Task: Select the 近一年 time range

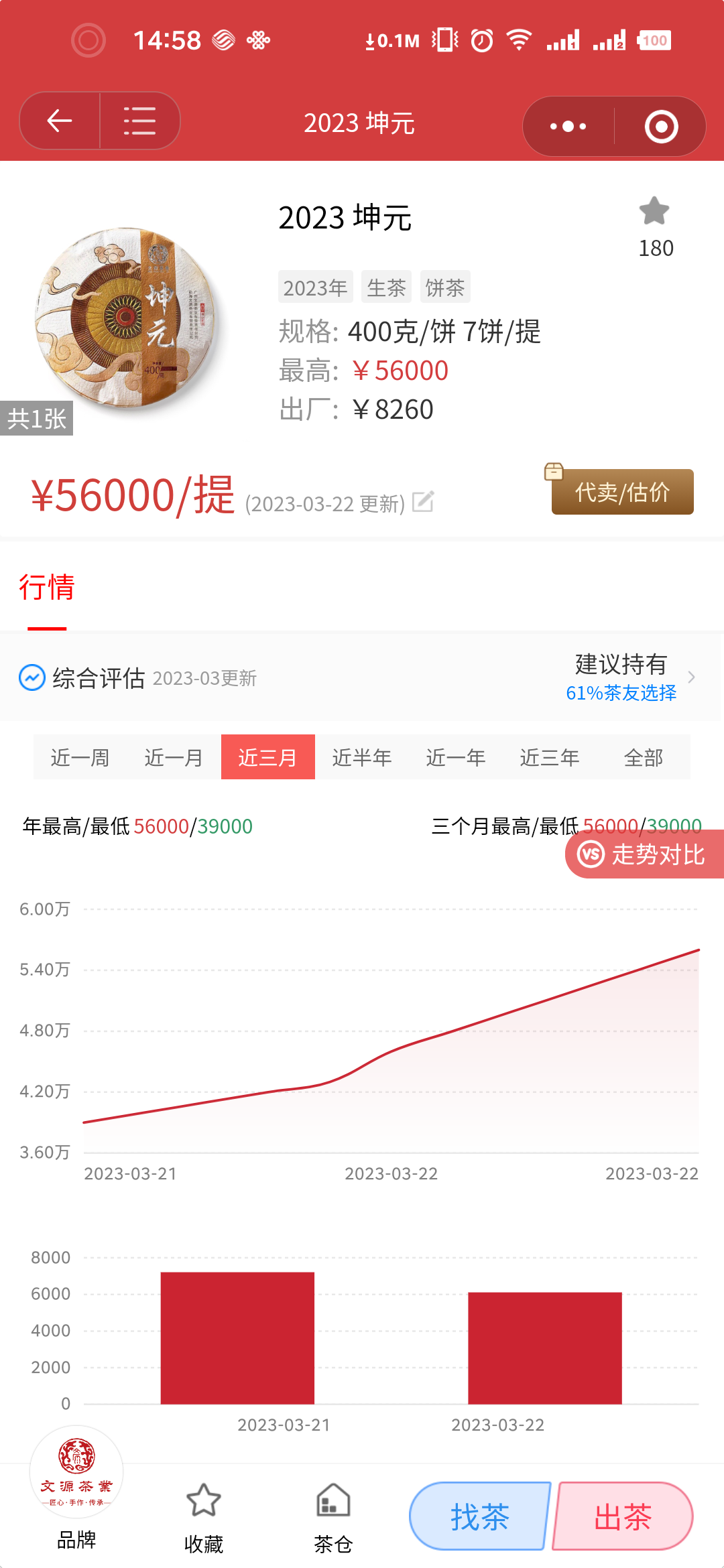Action: pos(456,757)
